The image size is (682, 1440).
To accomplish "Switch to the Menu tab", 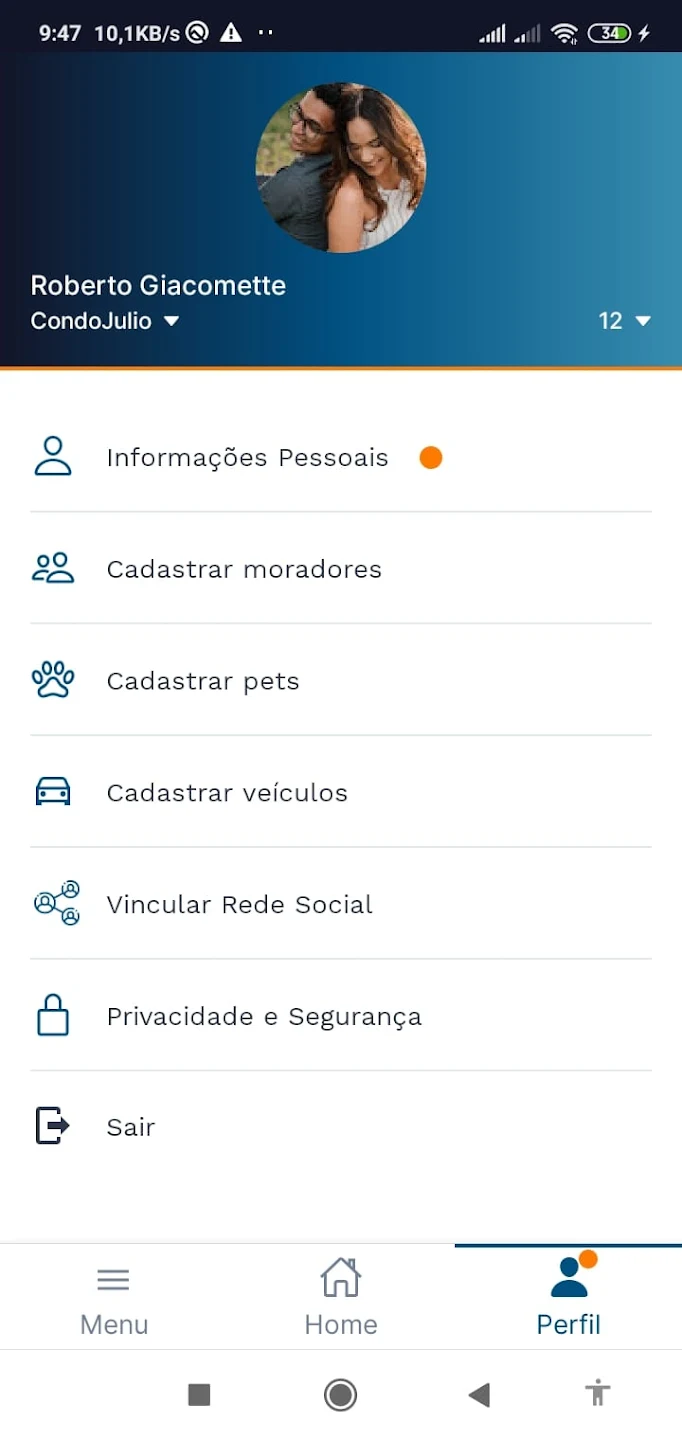I will pyautogui.click(x=114, y=1298).
